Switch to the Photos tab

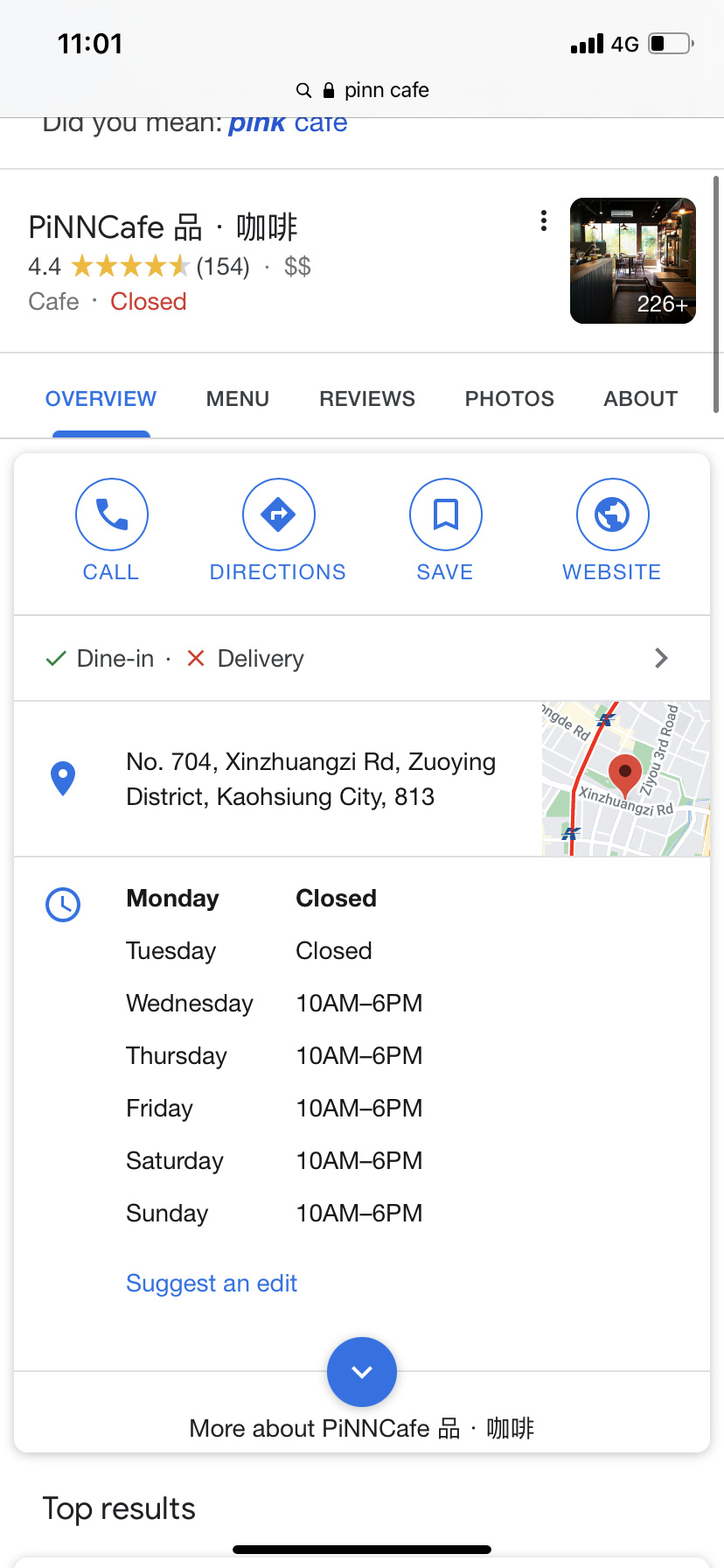click(509, 399)
